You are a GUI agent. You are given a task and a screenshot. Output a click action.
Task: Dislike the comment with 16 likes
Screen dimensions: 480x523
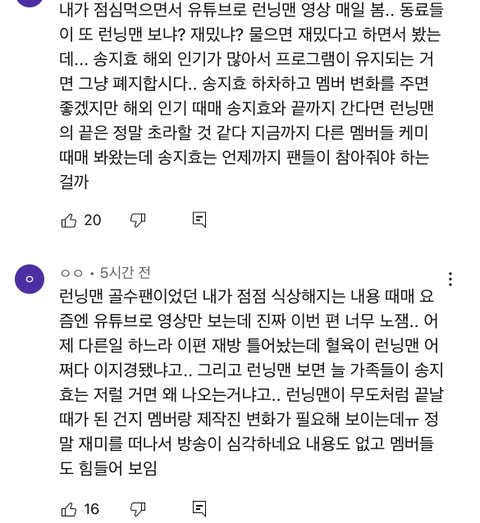point(138,509)
